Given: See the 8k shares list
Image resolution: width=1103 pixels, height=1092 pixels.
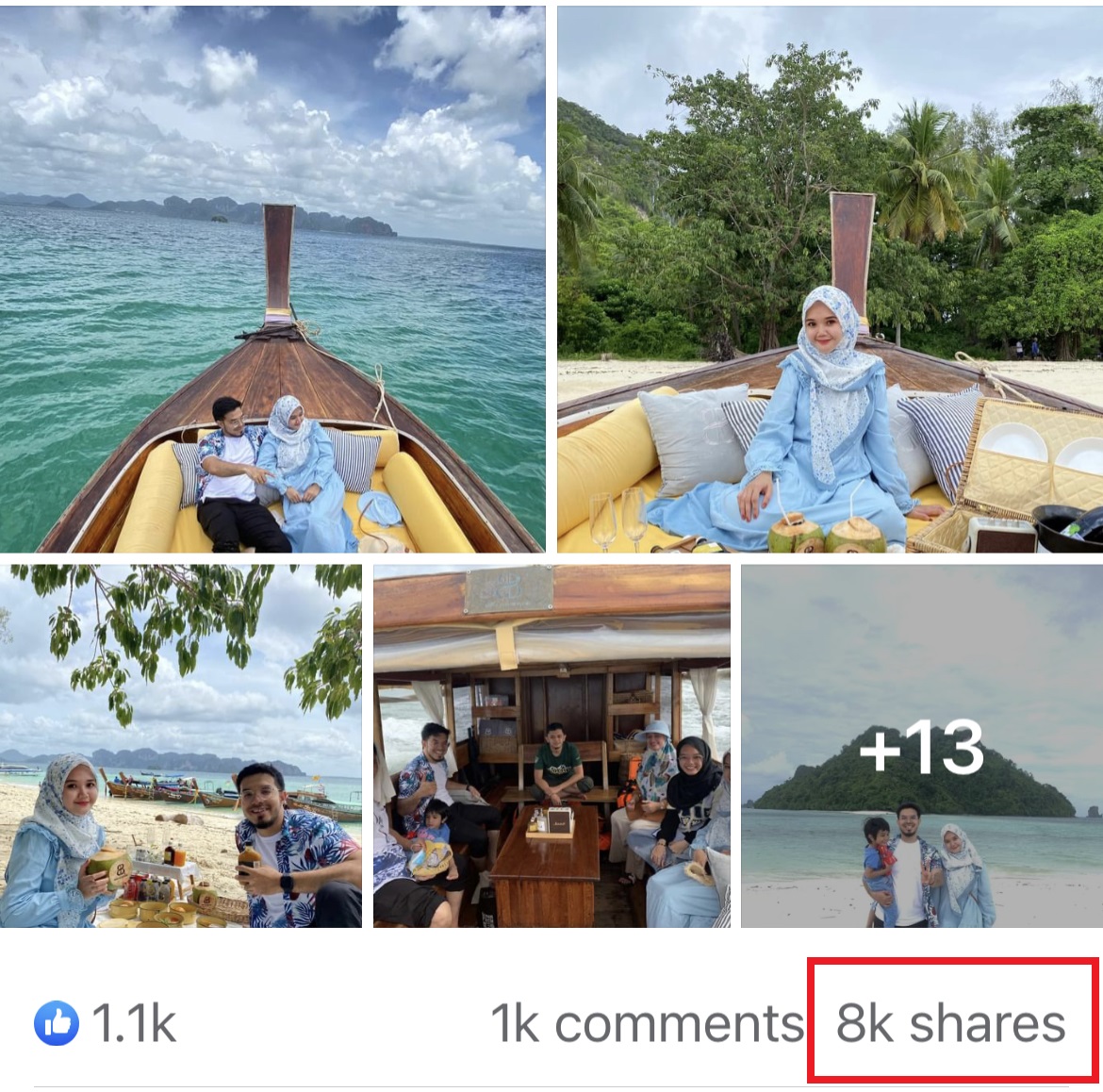Looking at the screenshot, I should [x=950, y=1024].
